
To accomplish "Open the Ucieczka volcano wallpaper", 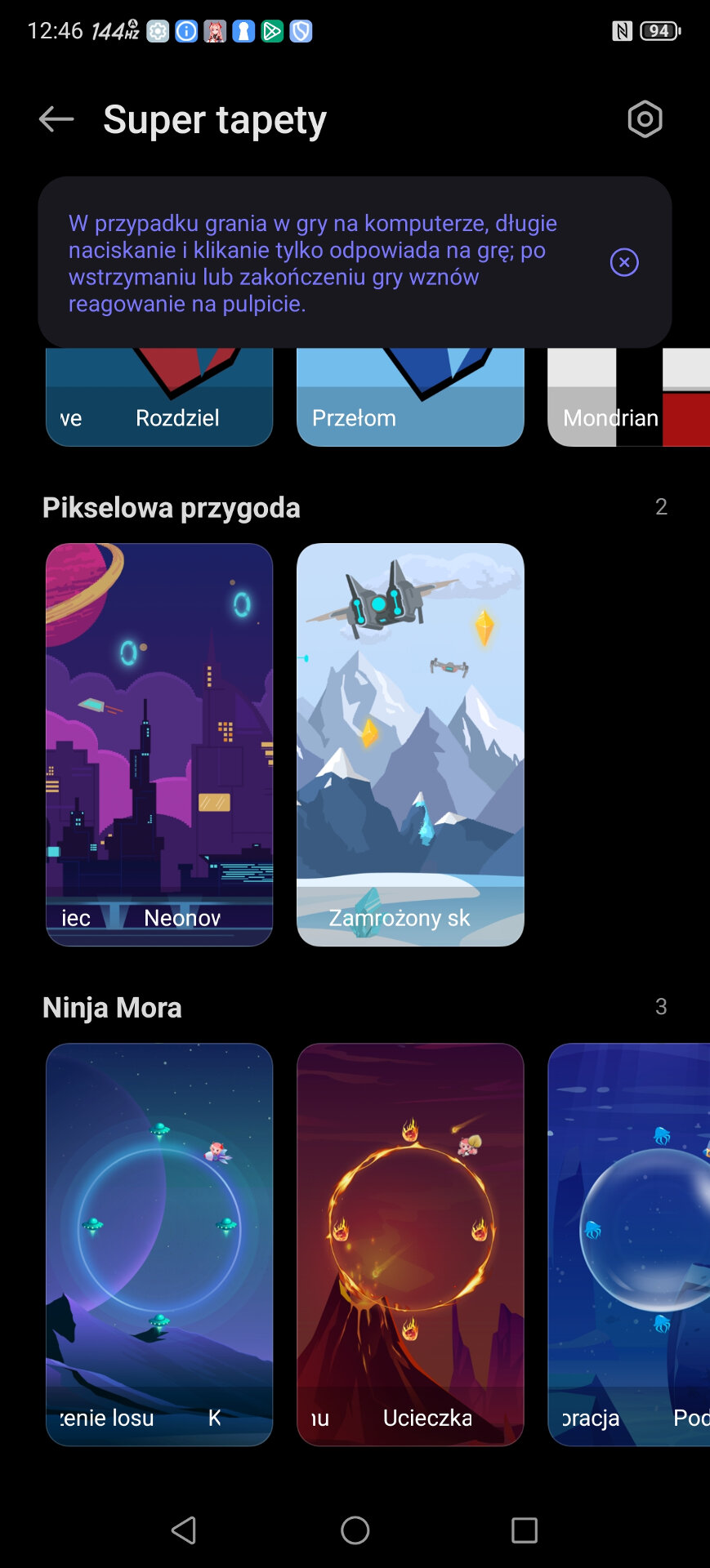I will [x=410, y=1244].
